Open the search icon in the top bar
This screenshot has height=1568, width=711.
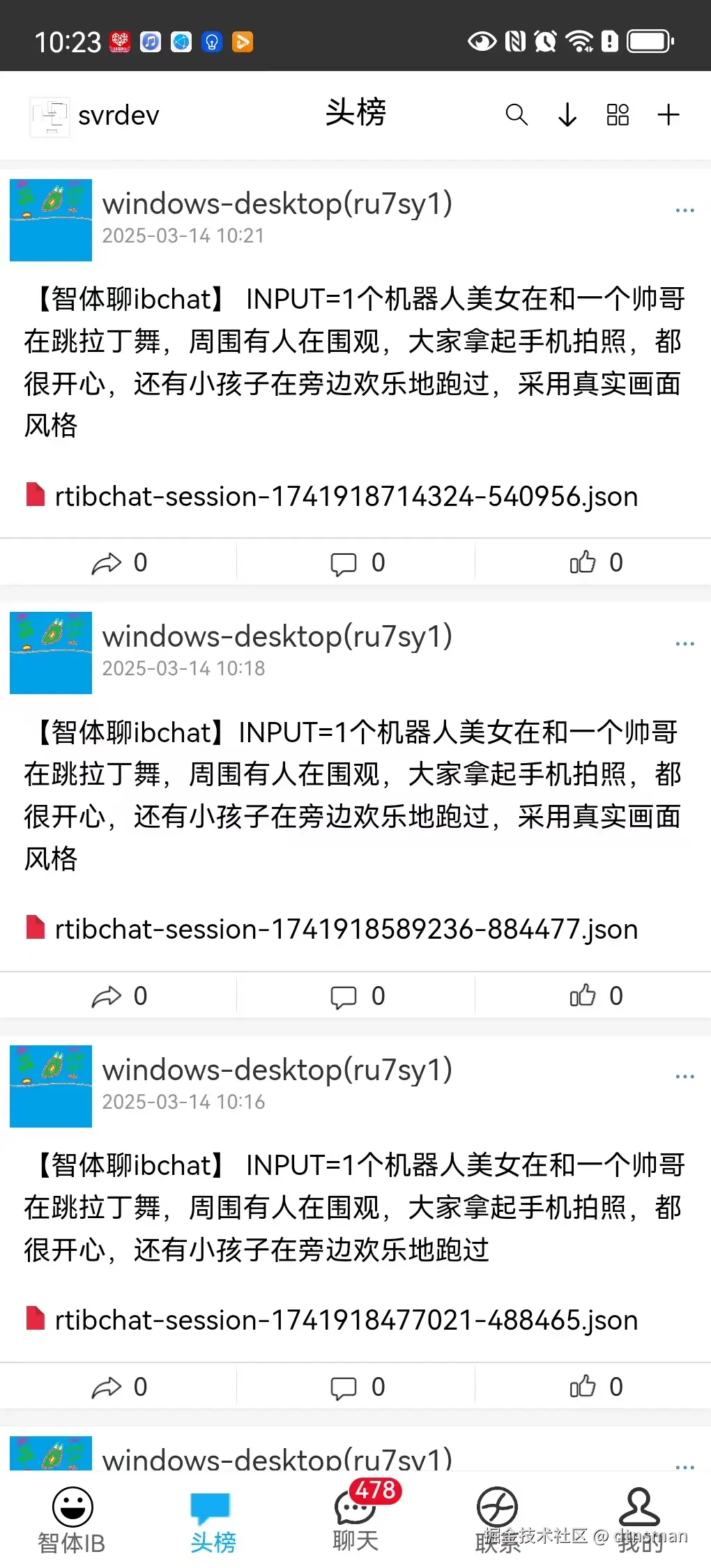pos(517,114)
